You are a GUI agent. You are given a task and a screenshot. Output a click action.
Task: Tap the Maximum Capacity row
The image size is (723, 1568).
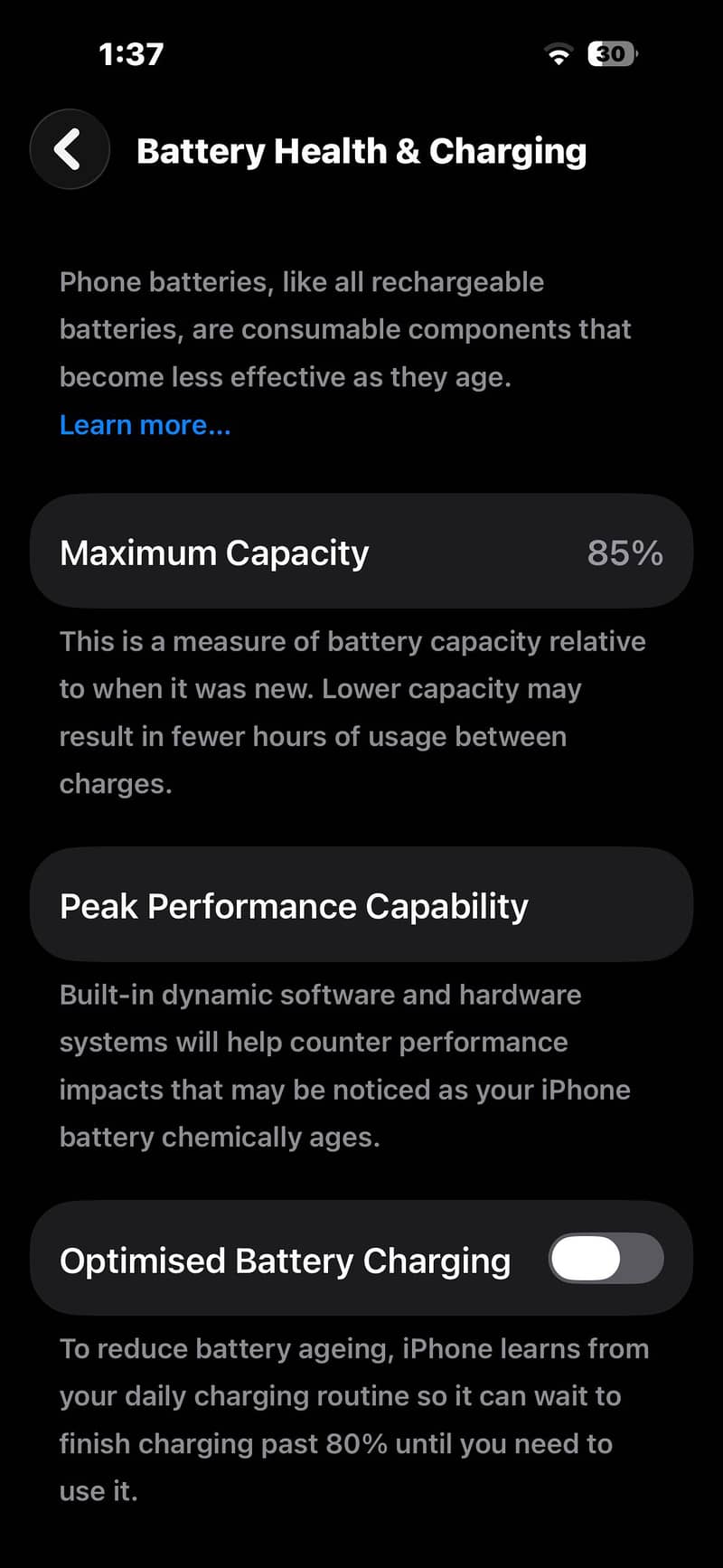[x=361, y=552]
